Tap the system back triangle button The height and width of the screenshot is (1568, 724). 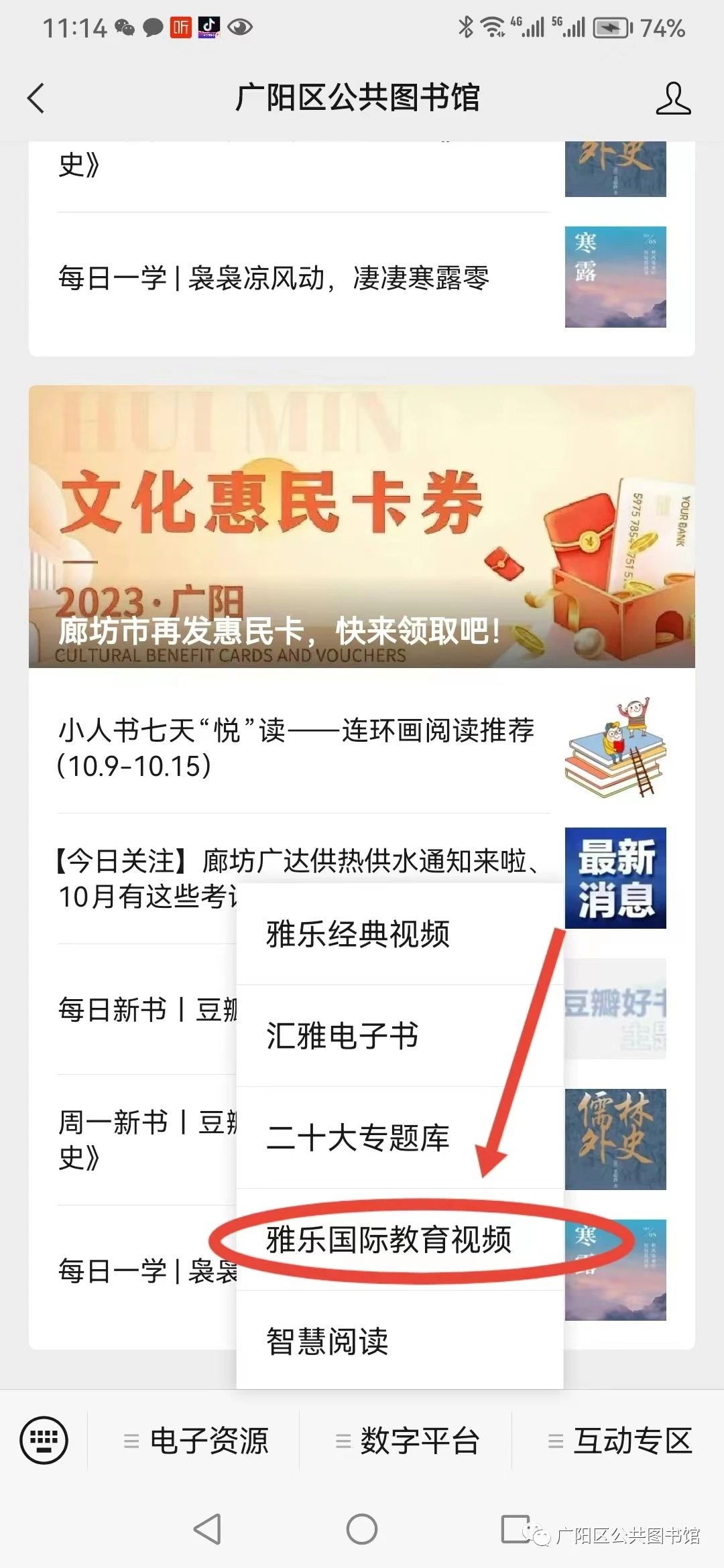[207, 1529]
